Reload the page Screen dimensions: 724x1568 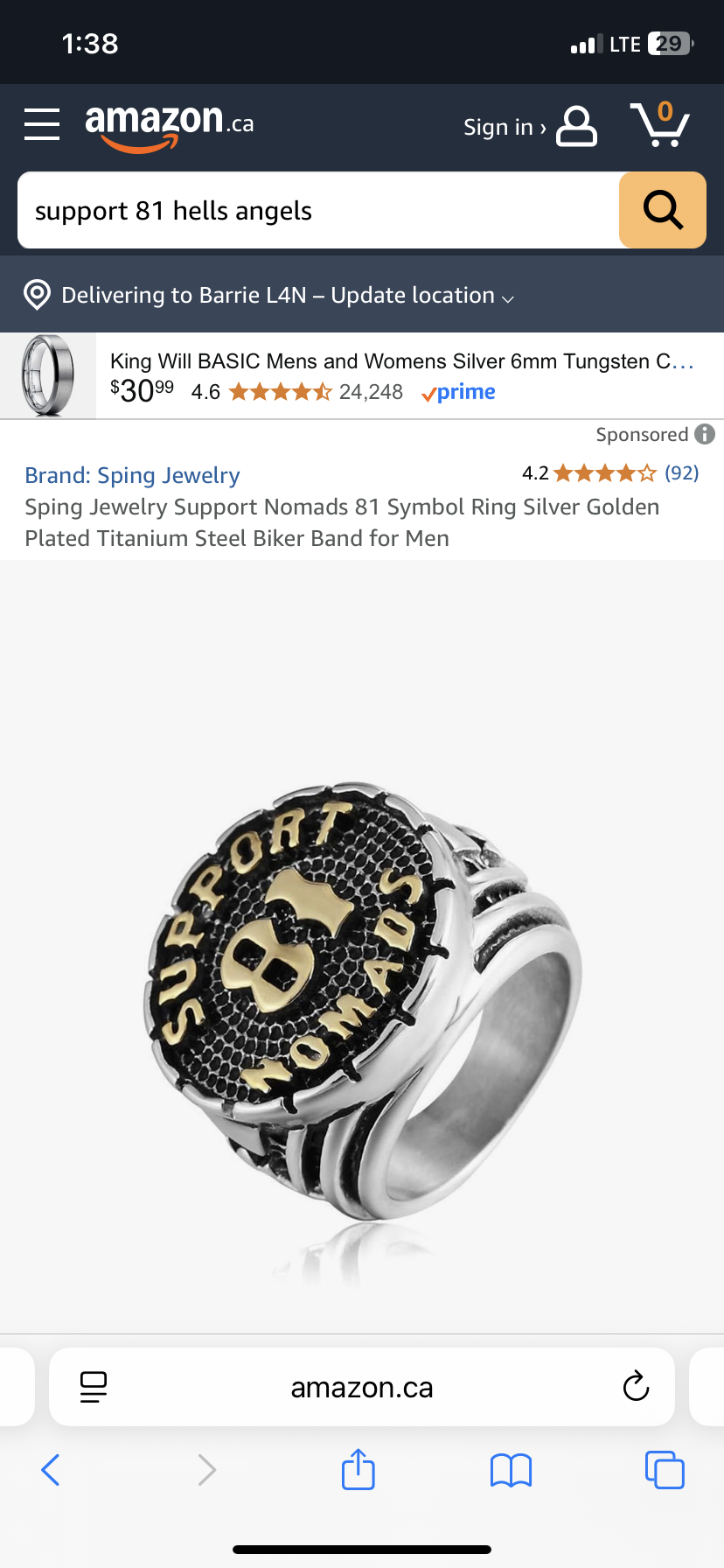pos(636,1386)
